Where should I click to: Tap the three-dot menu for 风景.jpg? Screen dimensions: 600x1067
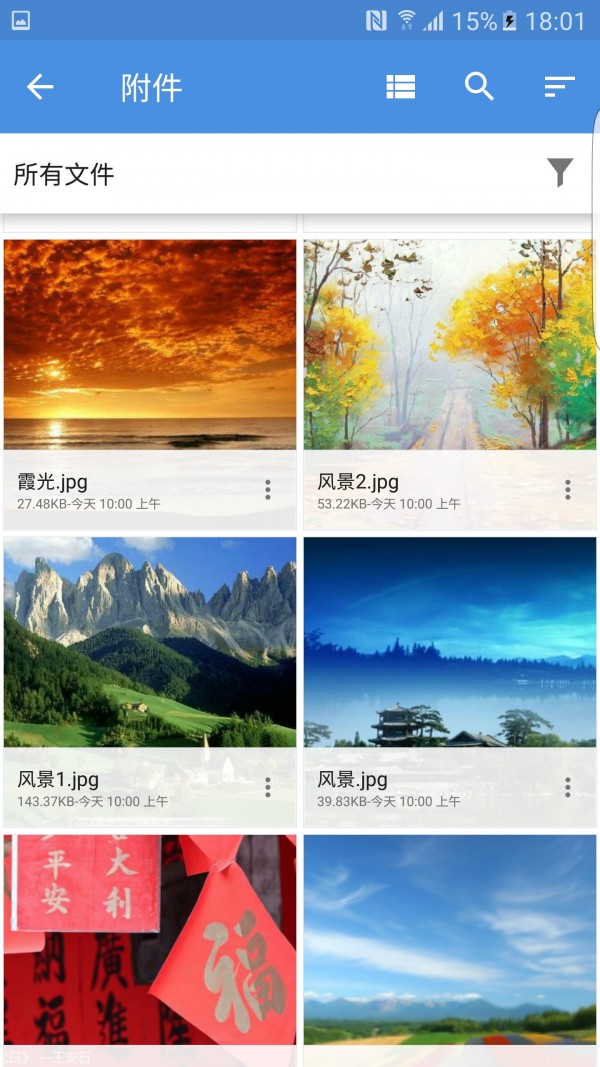point(567,787)
